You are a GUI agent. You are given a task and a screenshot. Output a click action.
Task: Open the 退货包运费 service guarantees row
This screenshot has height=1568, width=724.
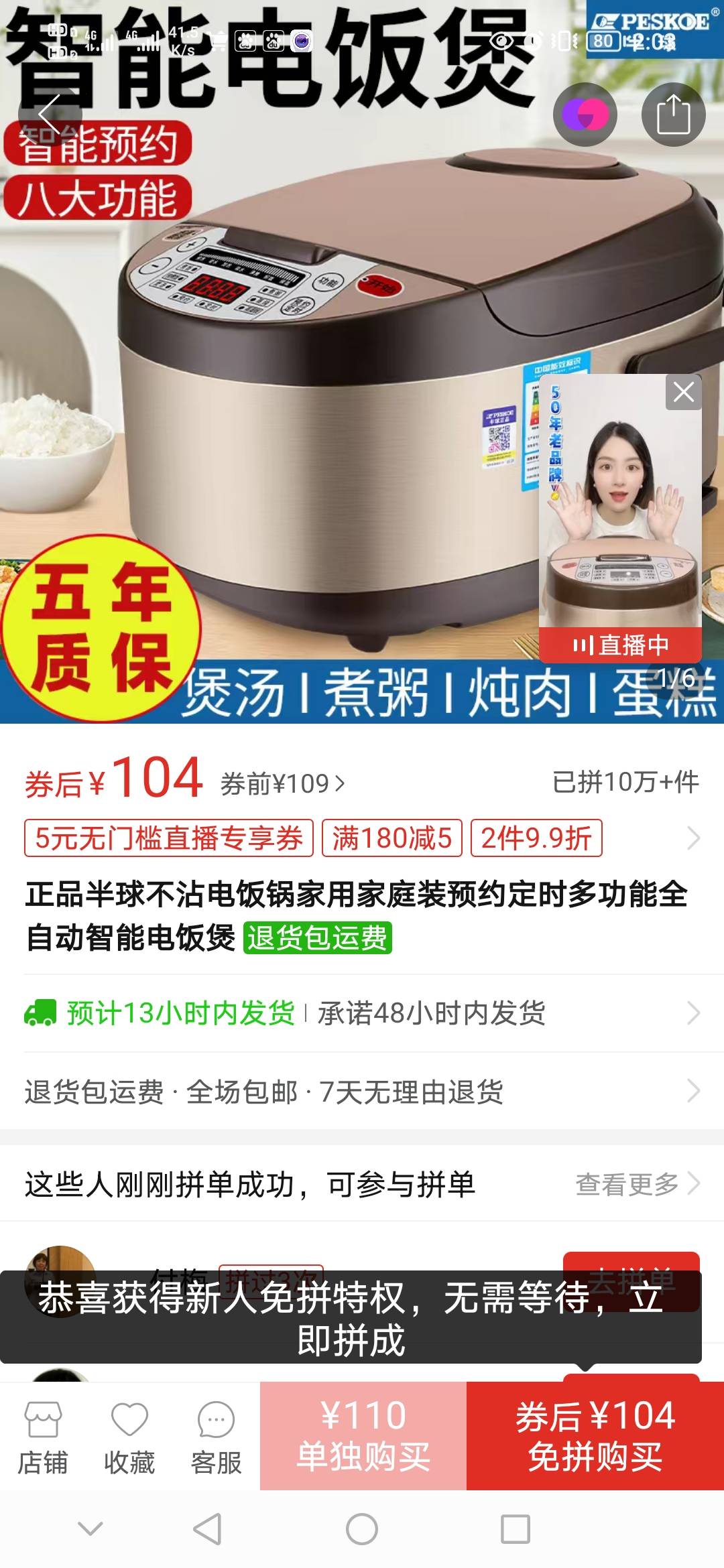click(x=362, y=1092)
